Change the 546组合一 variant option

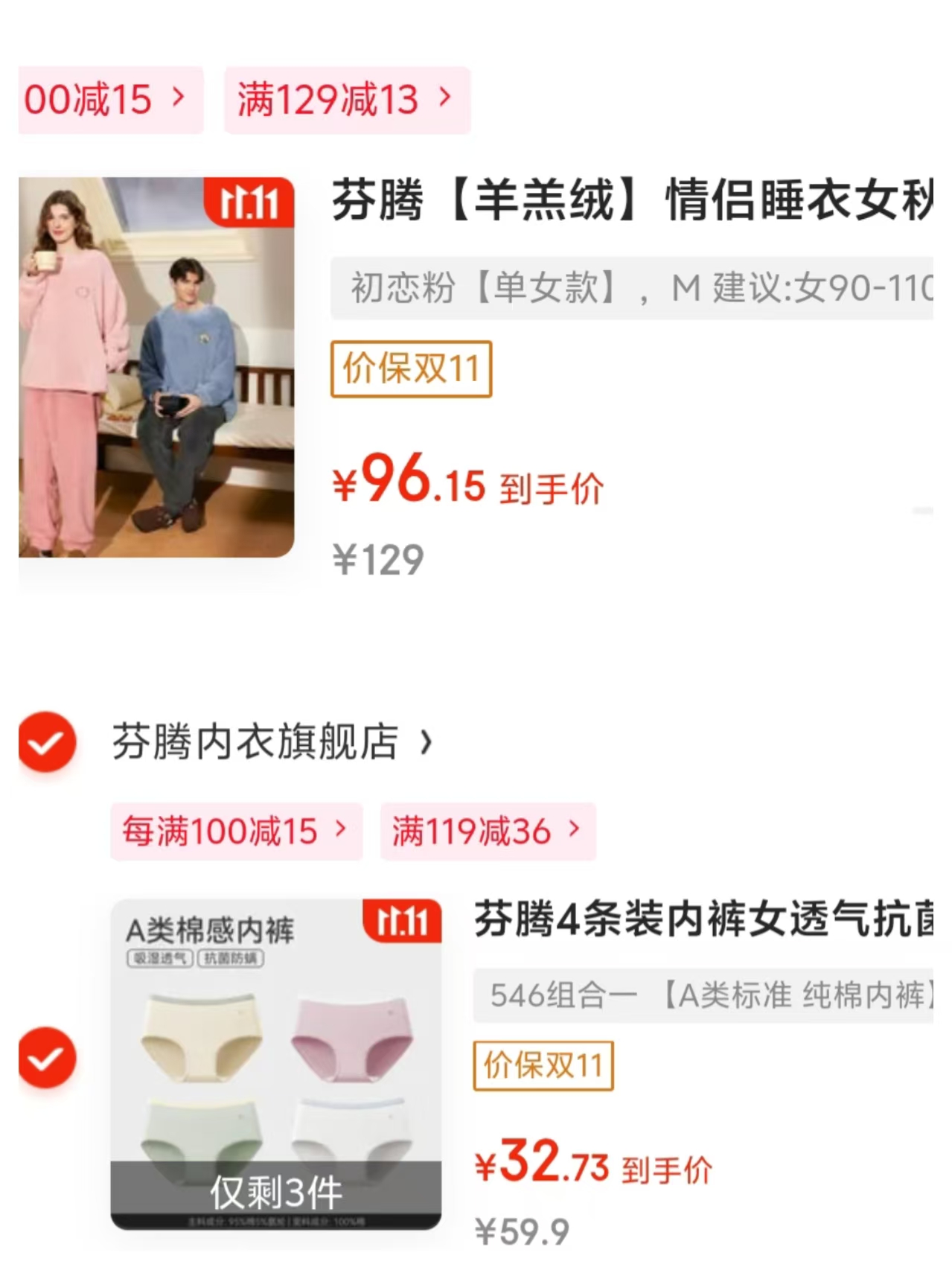tap(703, 995)
